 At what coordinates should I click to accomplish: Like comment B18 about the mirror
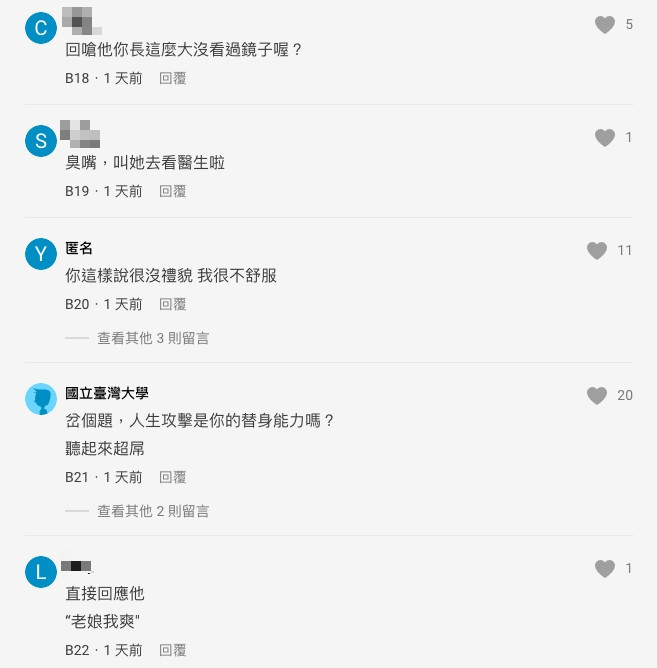tap(605, 25)
